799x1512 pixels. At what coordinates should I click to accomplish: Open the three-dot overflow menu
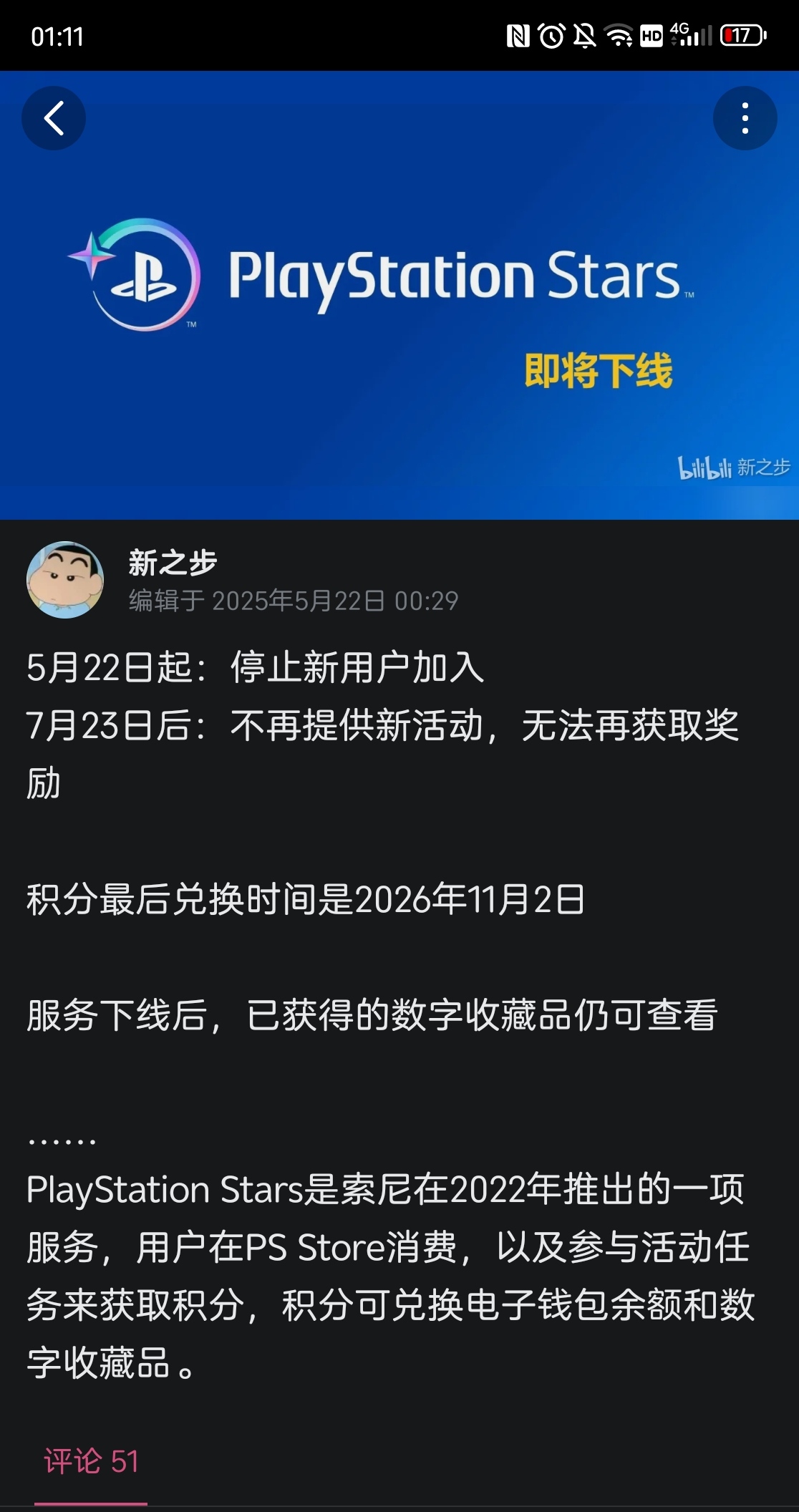[745, 118]
